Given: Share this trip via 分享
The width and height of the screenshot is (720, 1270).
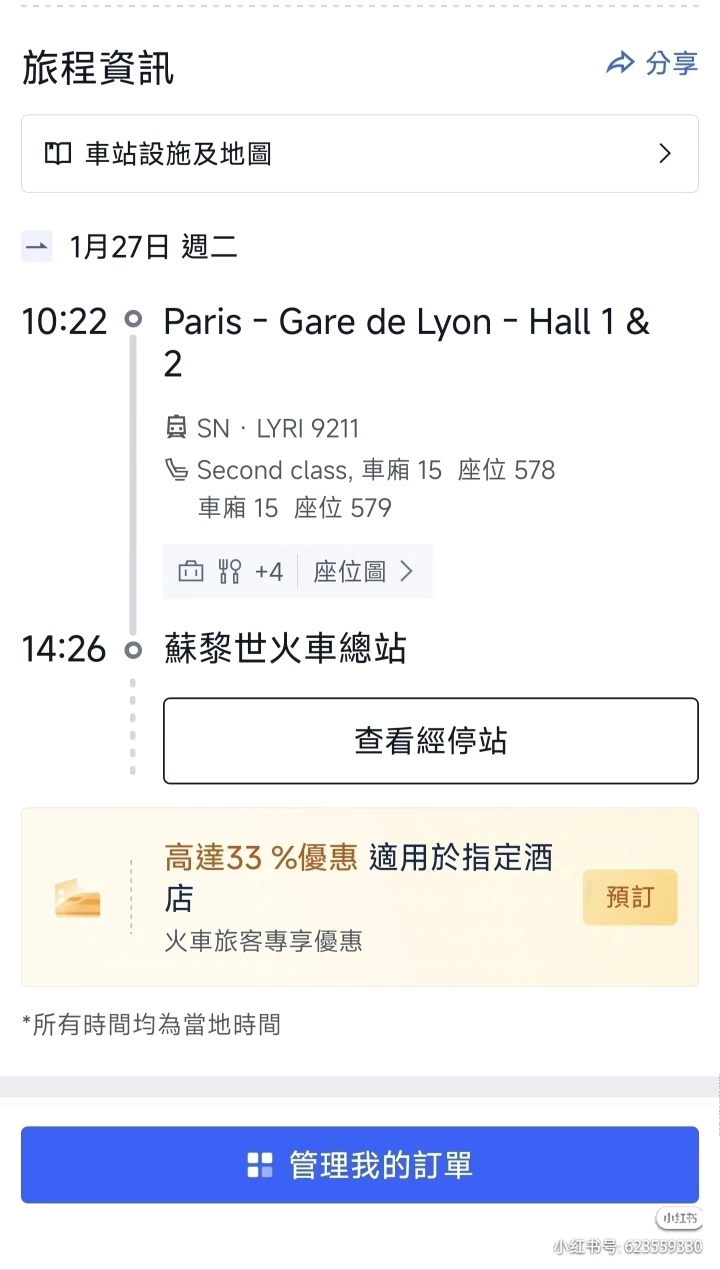Looking at the screenshot, I should (x=652, y=64).
